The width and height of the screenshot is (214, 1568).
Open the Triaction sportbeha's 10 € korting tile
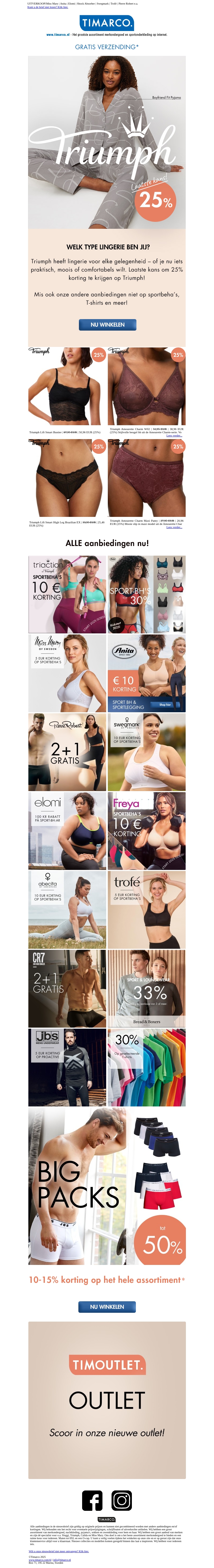pos(67,594)
